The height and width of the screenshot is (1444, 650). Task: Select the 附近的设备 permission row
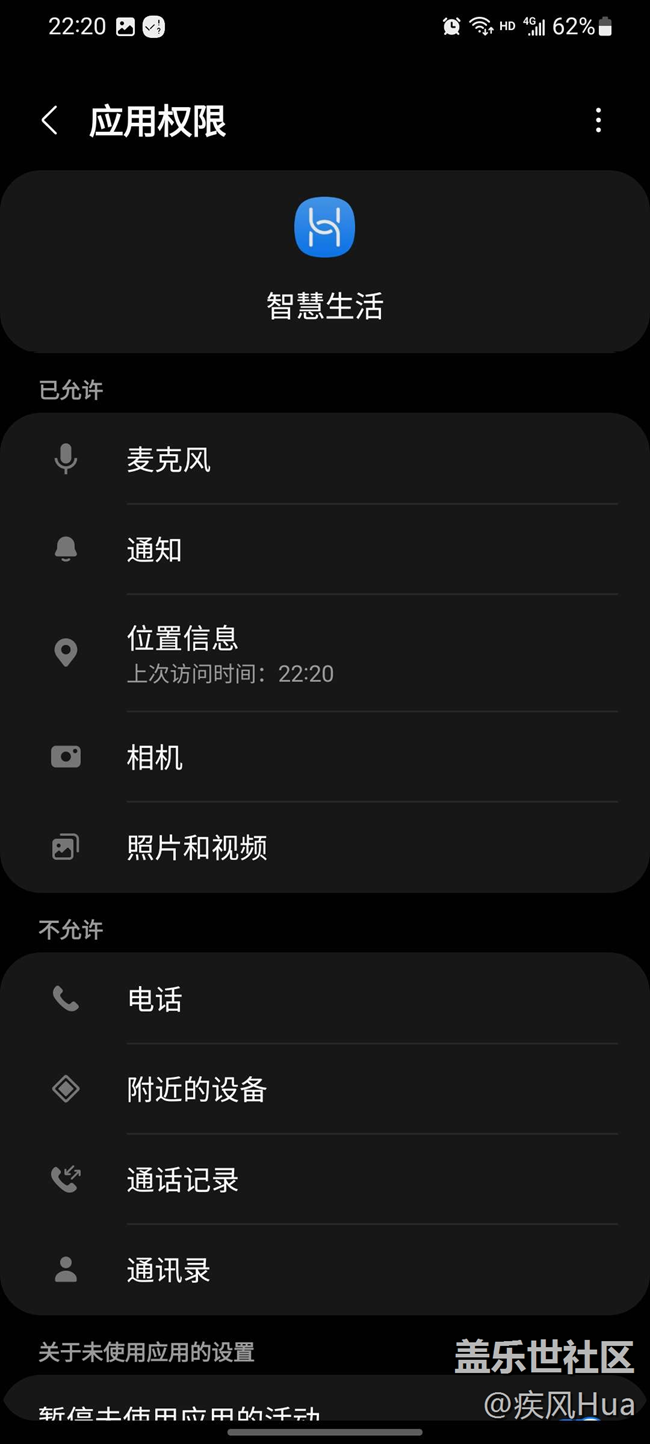point(325,1089)
